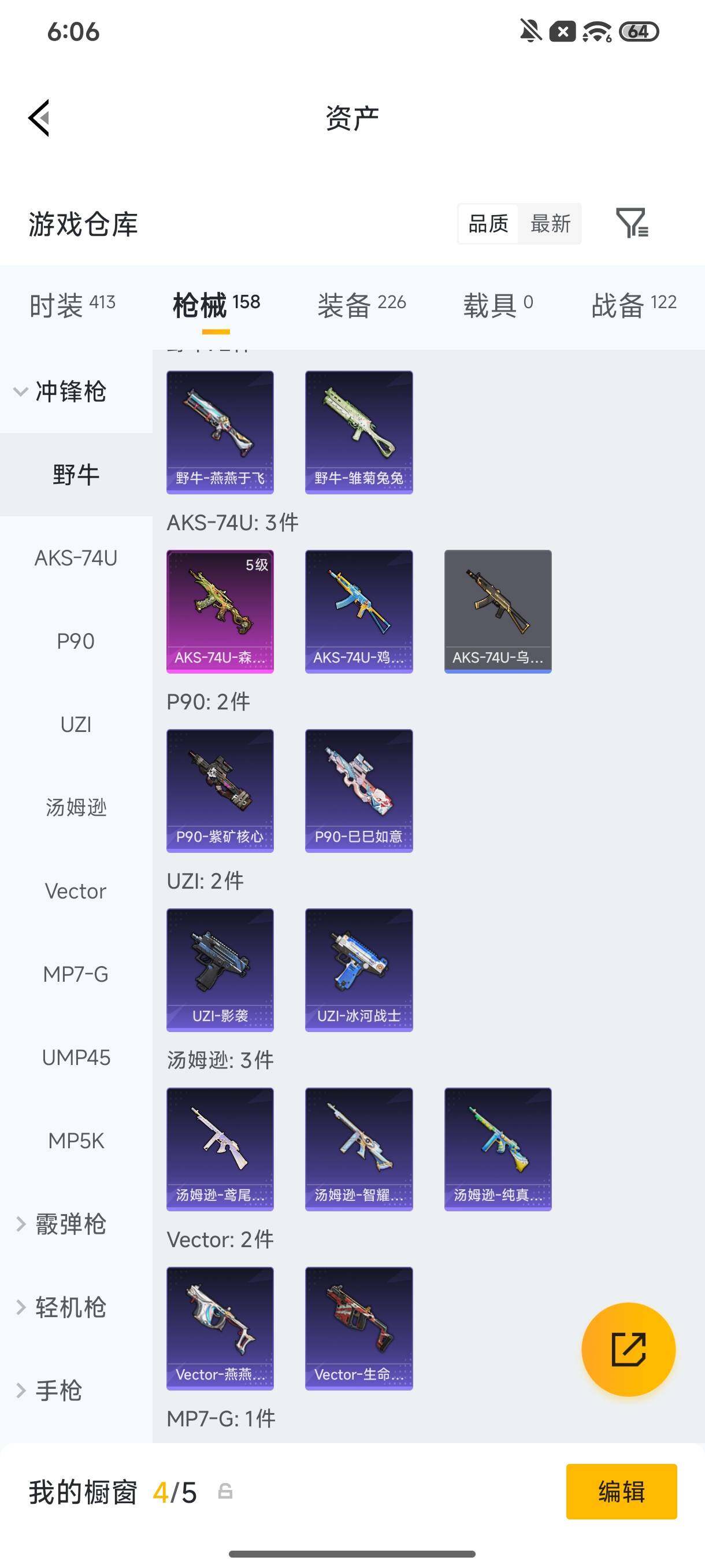
Task: Switch to the 装备 tab
Action: coord(361,304)
